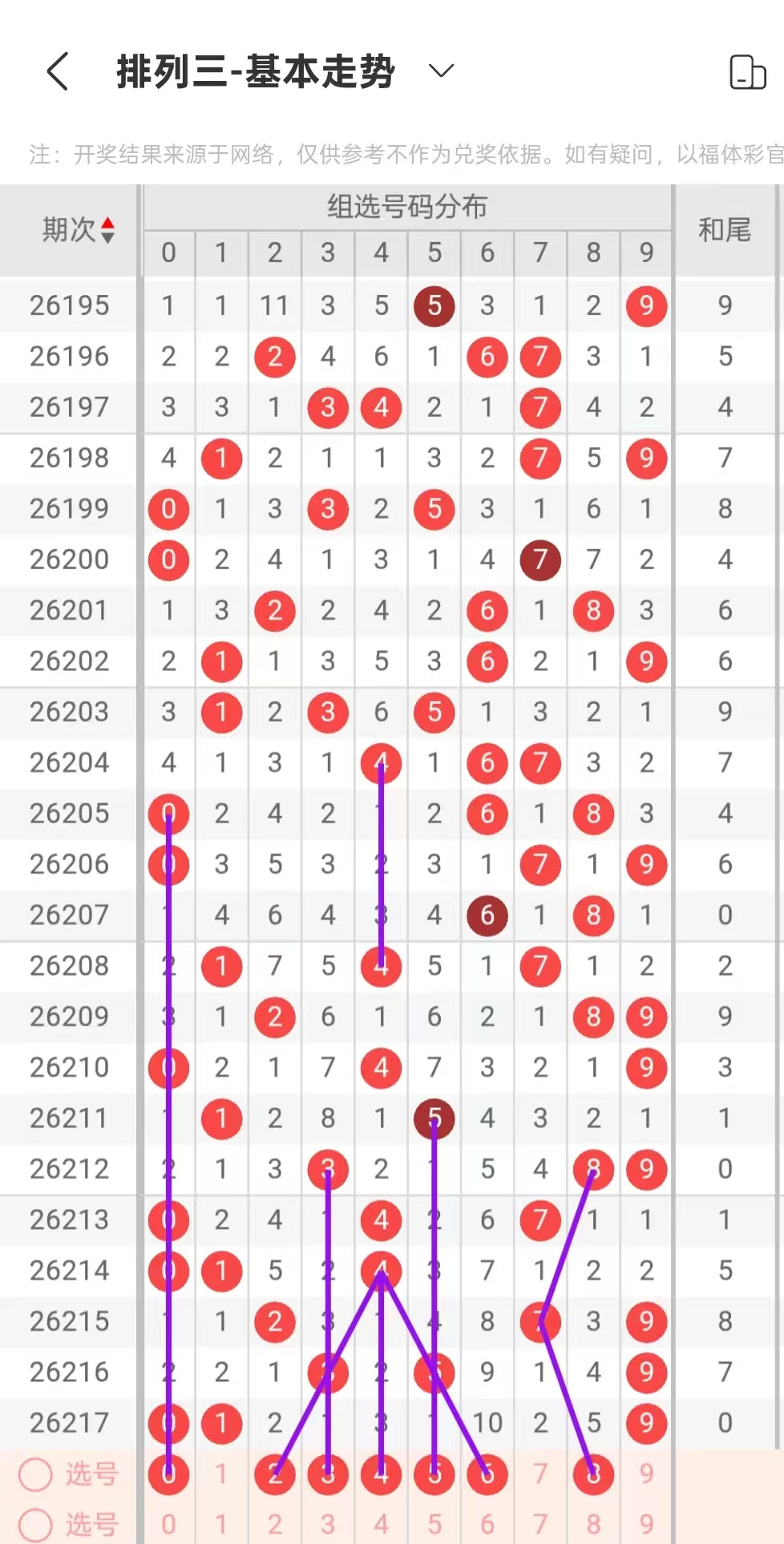Choose number 5 in second 选号 row
This screenshot has width=784, height=1544.
click(x=434, y=1524)
